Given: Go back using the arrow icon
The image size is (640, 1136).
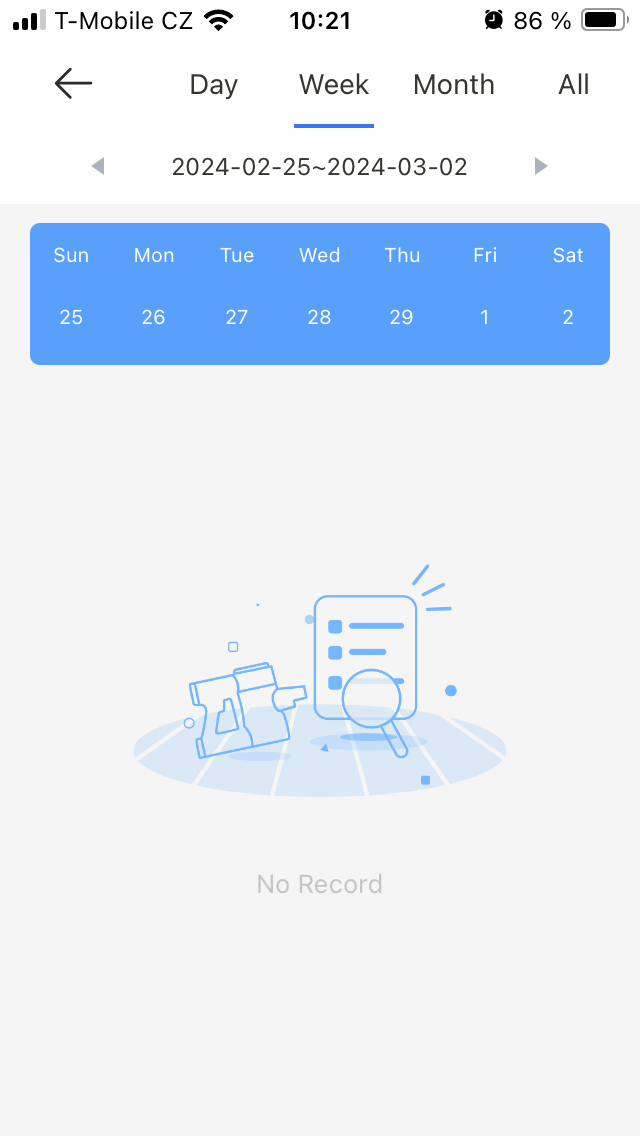Looking at the screenshot, I should click(x=73, y=84).
